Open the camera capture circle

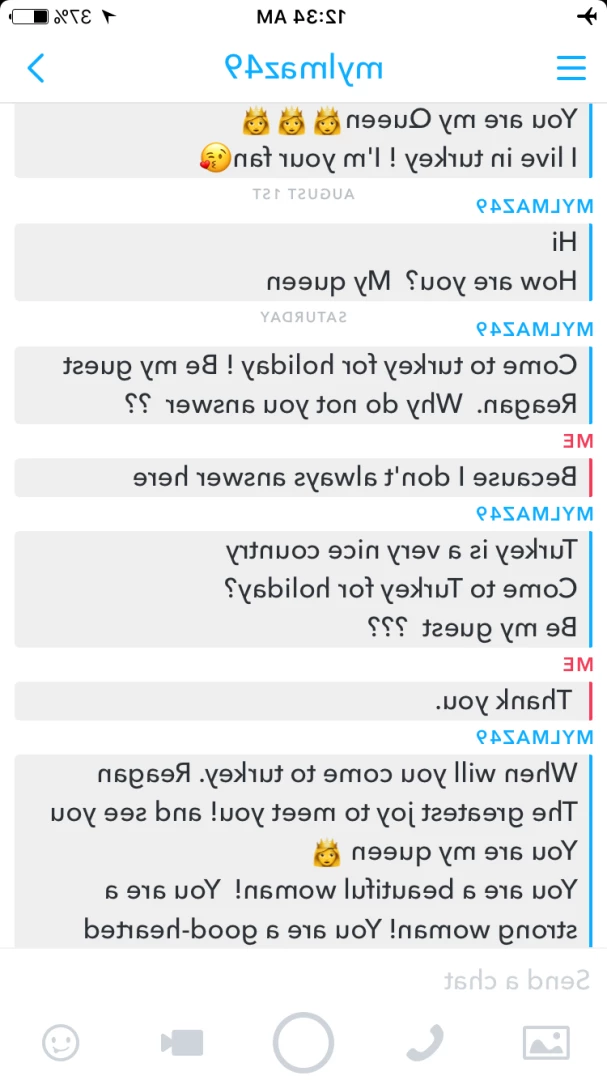(303, 1043)
